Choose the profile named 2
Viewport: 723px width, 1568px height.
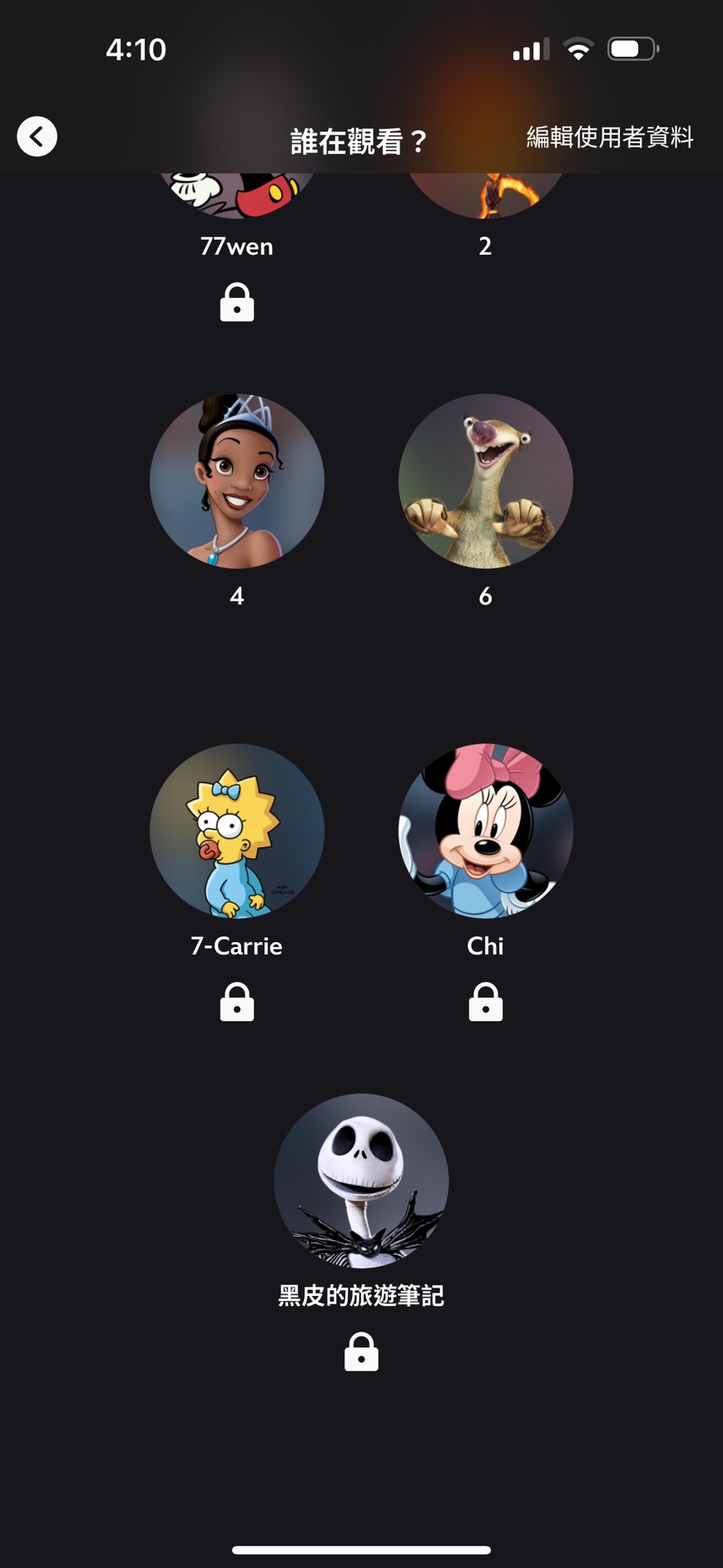click(x=485, y=200)
